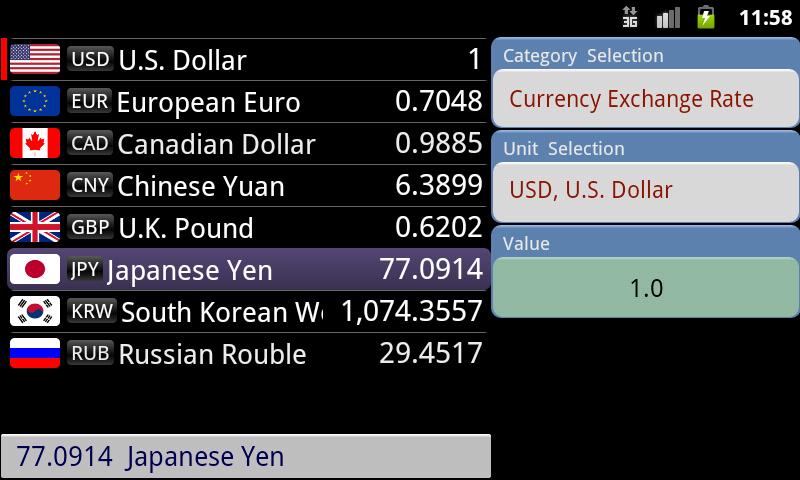Screen dimensions: 800x480
Task: Select the Chinese Yuan row
Action: click(246, 186)
